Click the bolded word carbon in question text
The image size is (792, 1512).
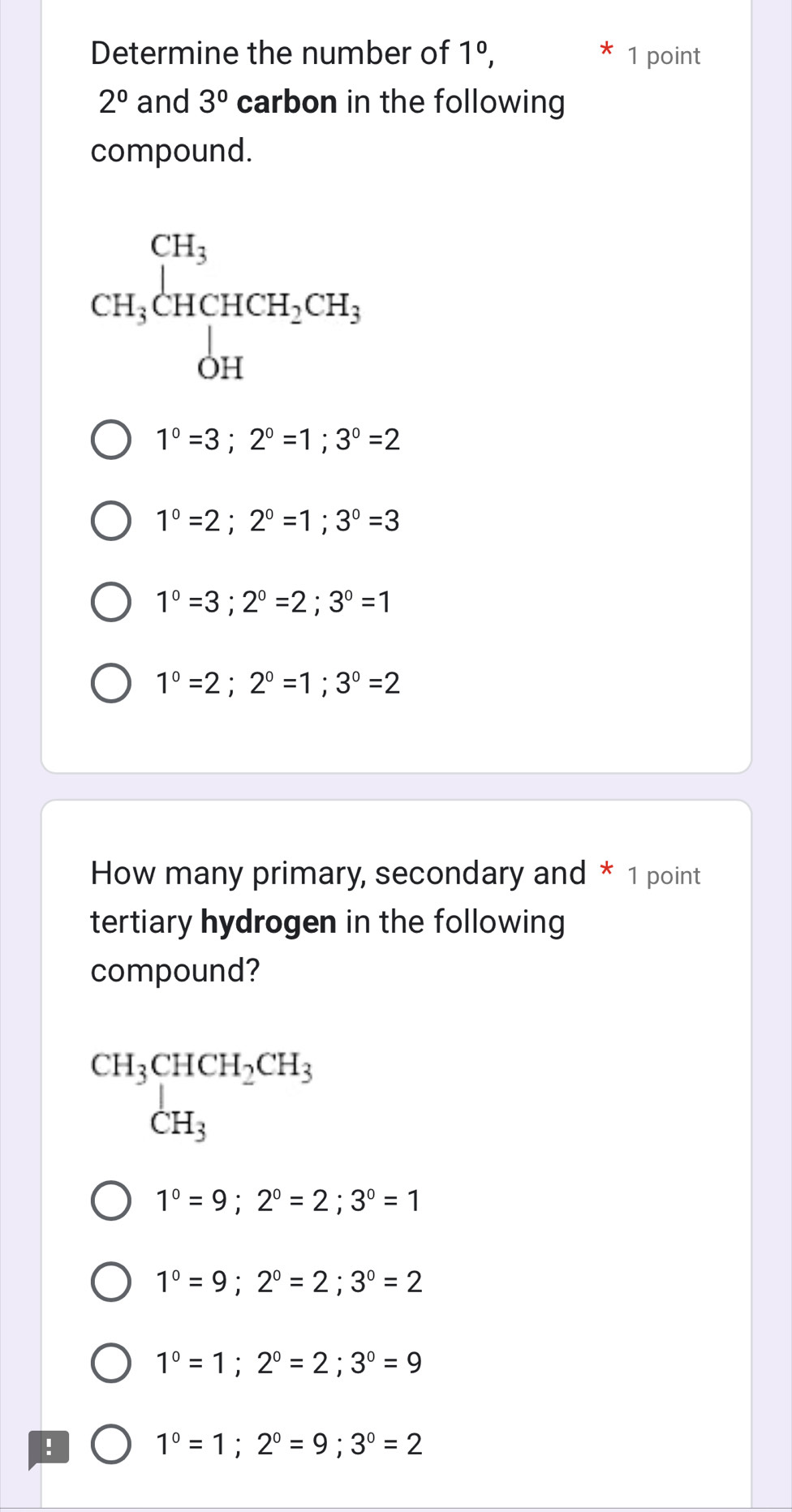click(x=290, y=101)
